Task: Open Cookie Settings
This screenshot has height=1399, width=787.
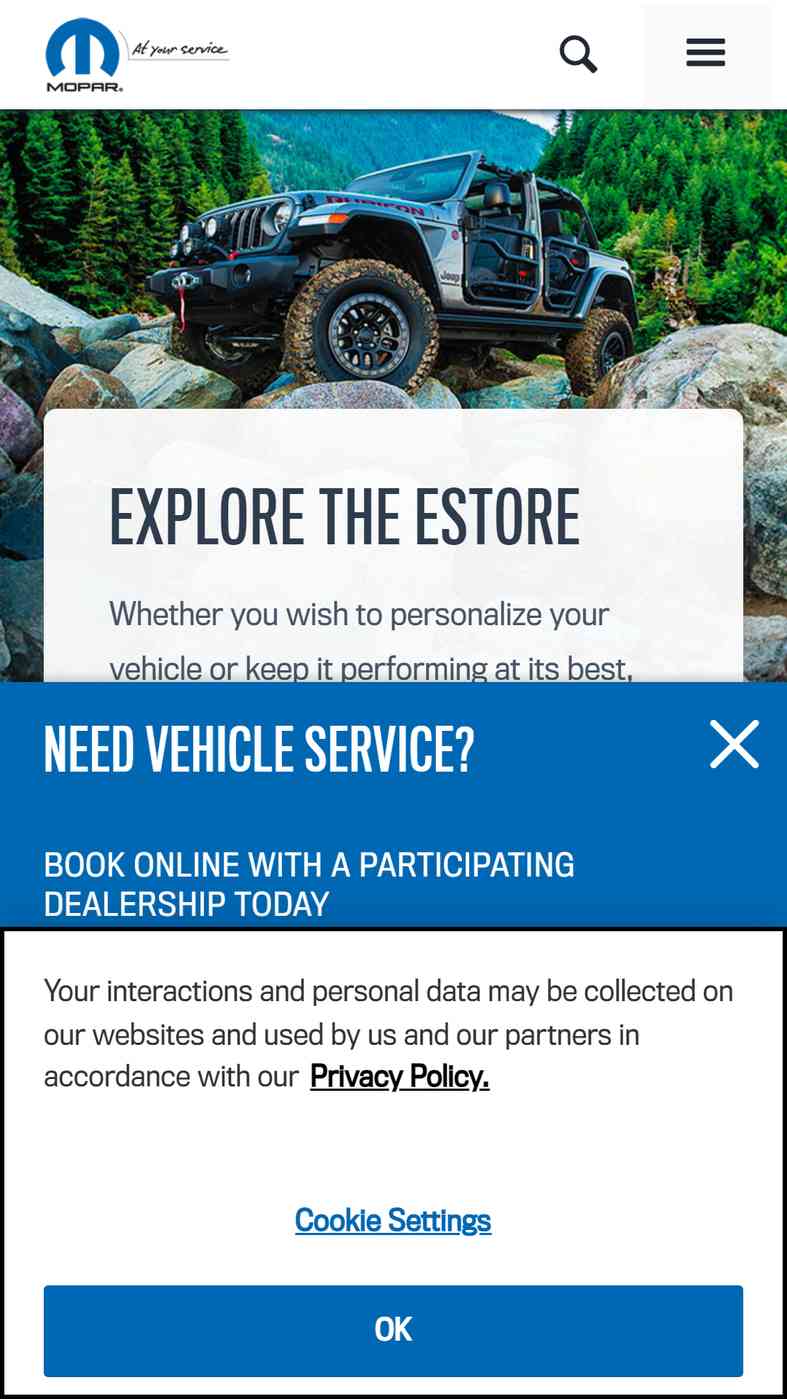Action: coord(393,1220)
